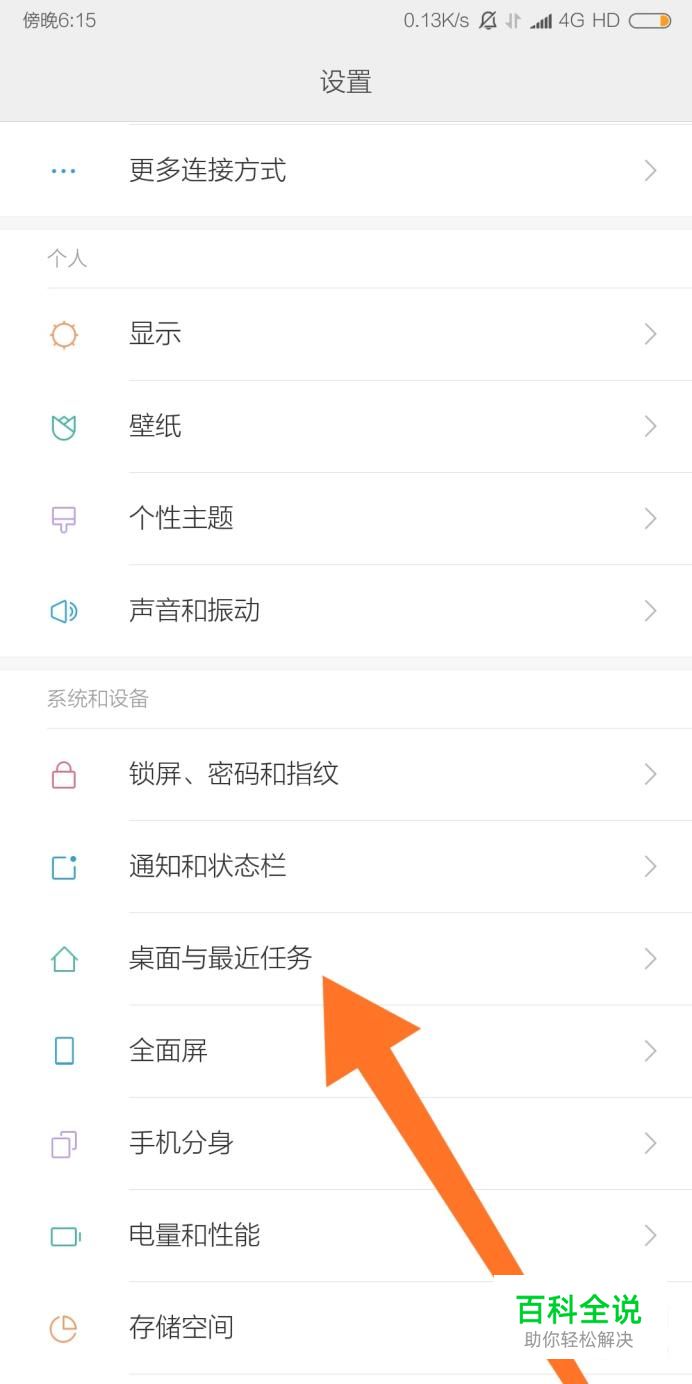Open 更多连接方式 settings
This screenshot has height=1384, width=692.
[207, 170]
